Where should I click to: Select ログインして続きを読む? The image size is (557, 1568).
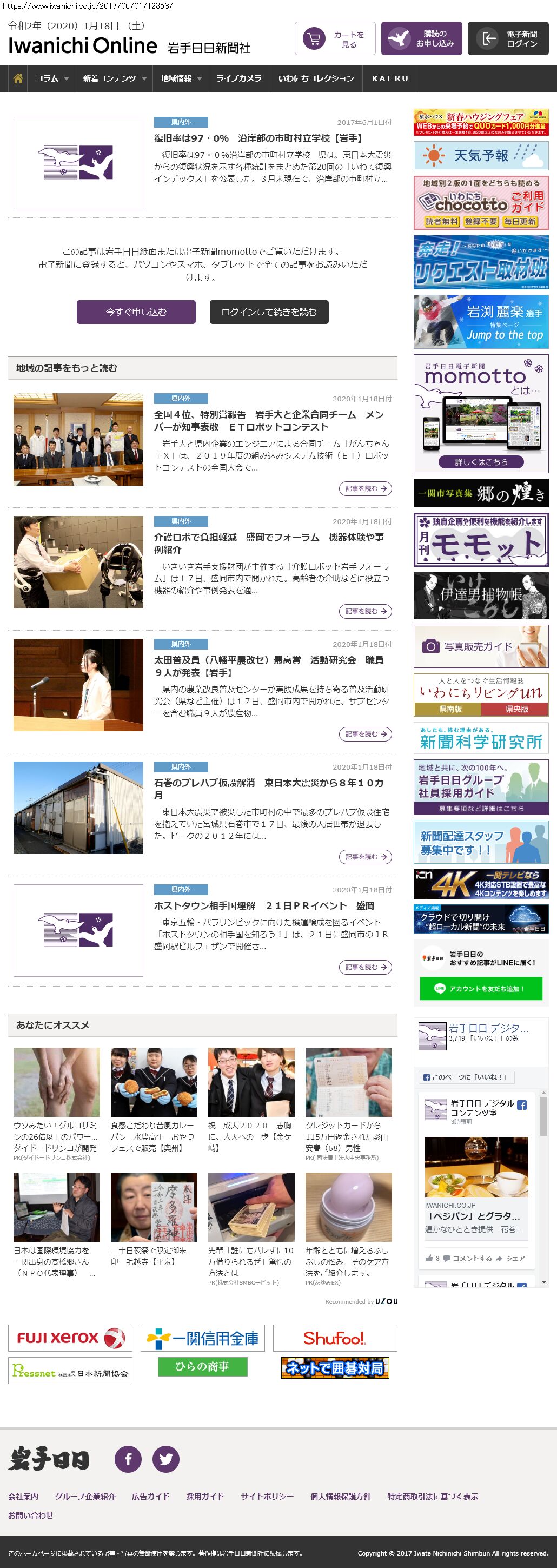(268, 312)
